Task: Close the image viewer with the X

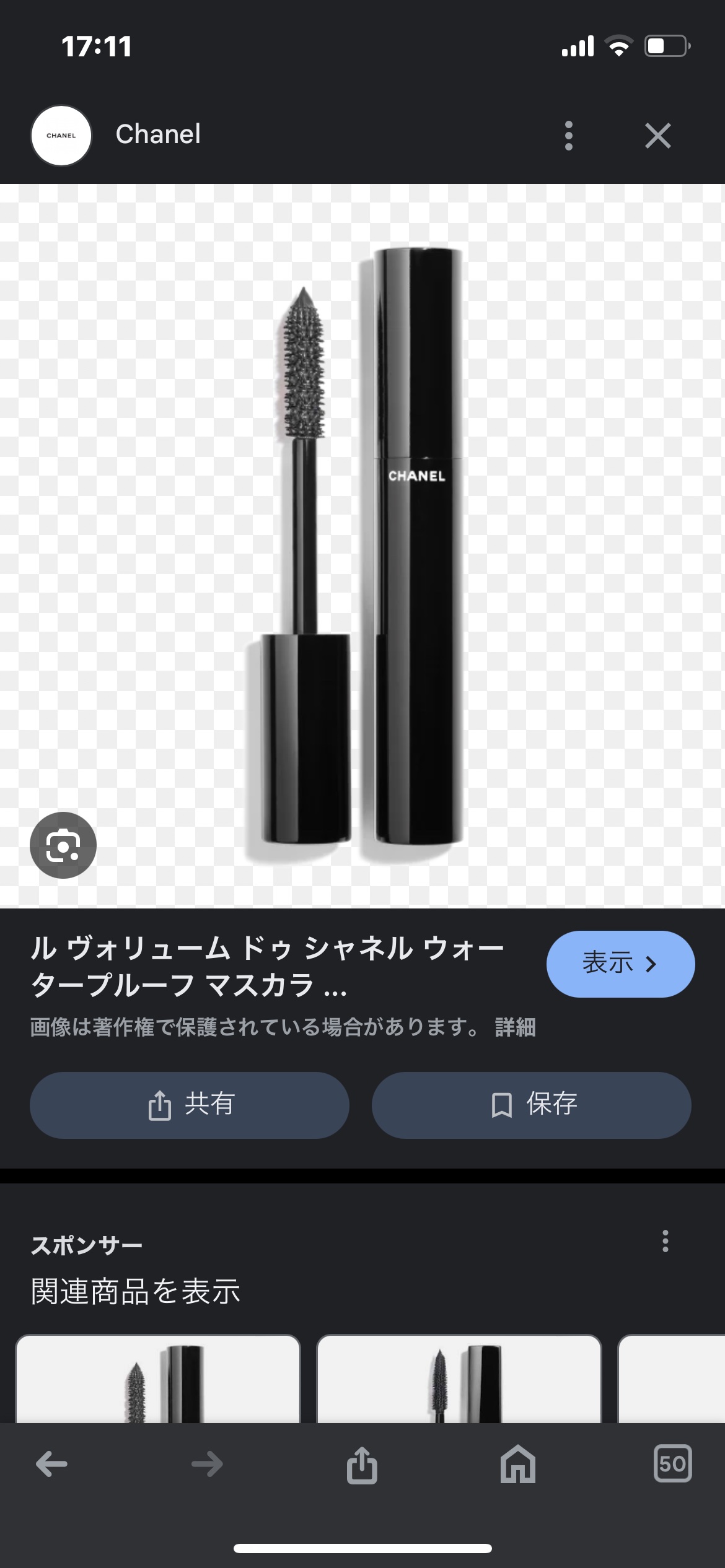Action: 657,136
